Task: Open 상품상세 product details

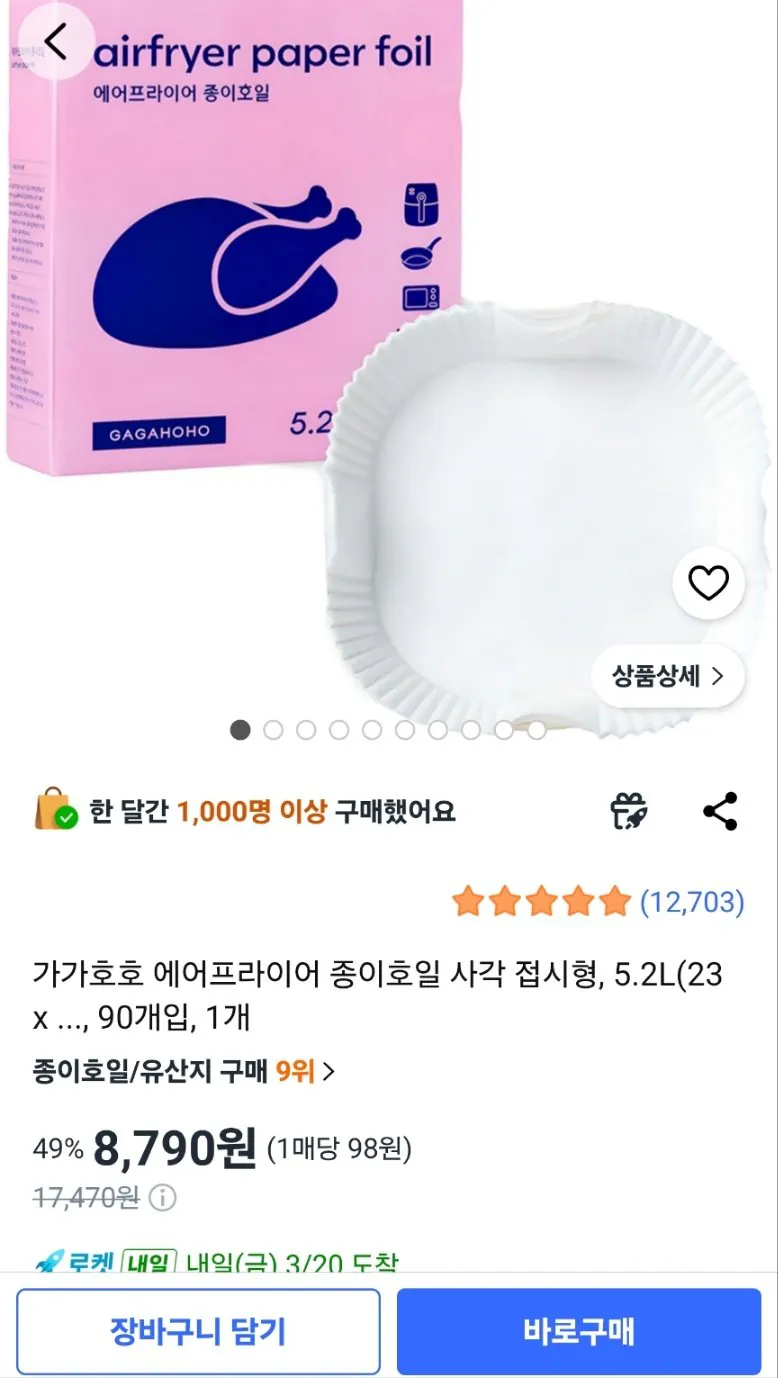Action: (667, 676)
